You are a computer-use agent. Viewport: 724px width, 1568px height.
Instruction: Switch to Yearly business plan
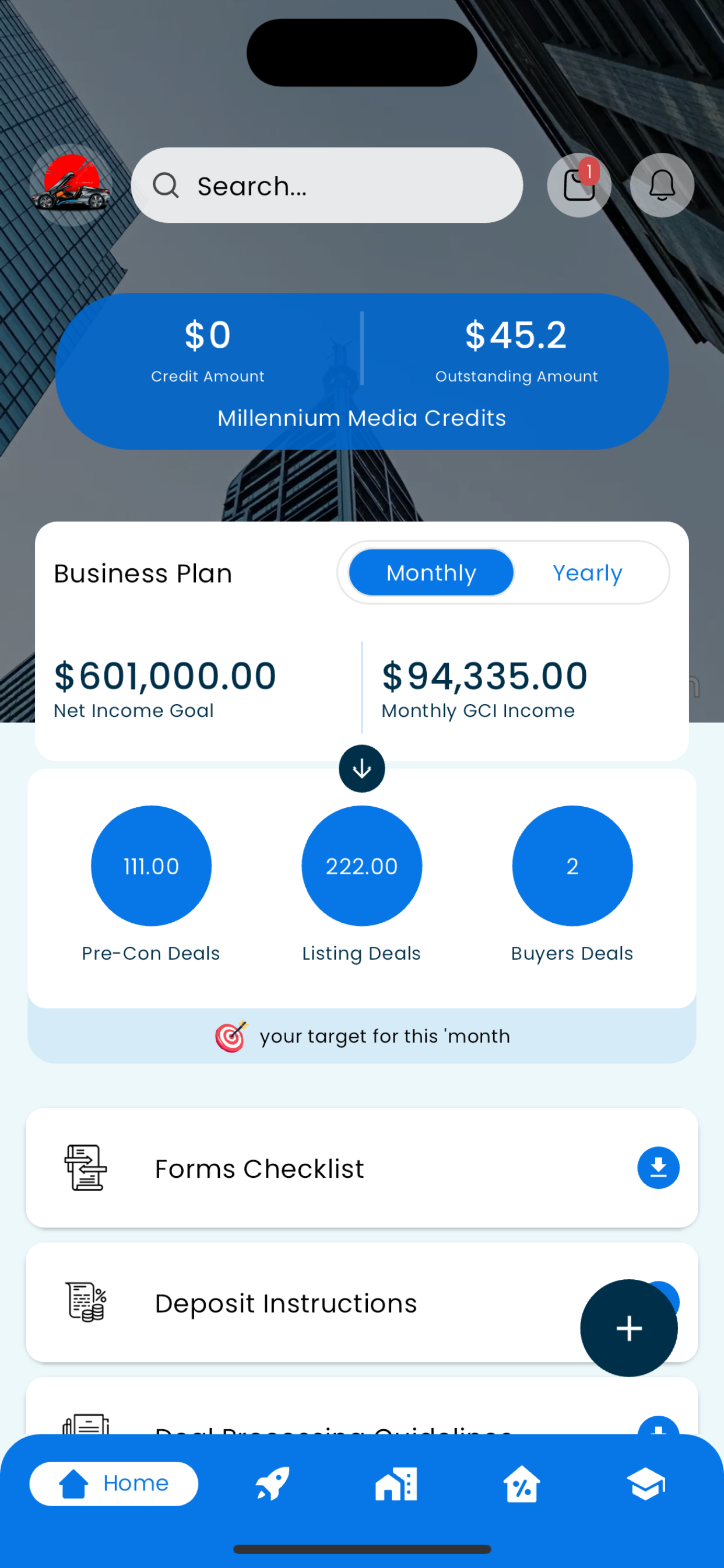tap(586, 572)
